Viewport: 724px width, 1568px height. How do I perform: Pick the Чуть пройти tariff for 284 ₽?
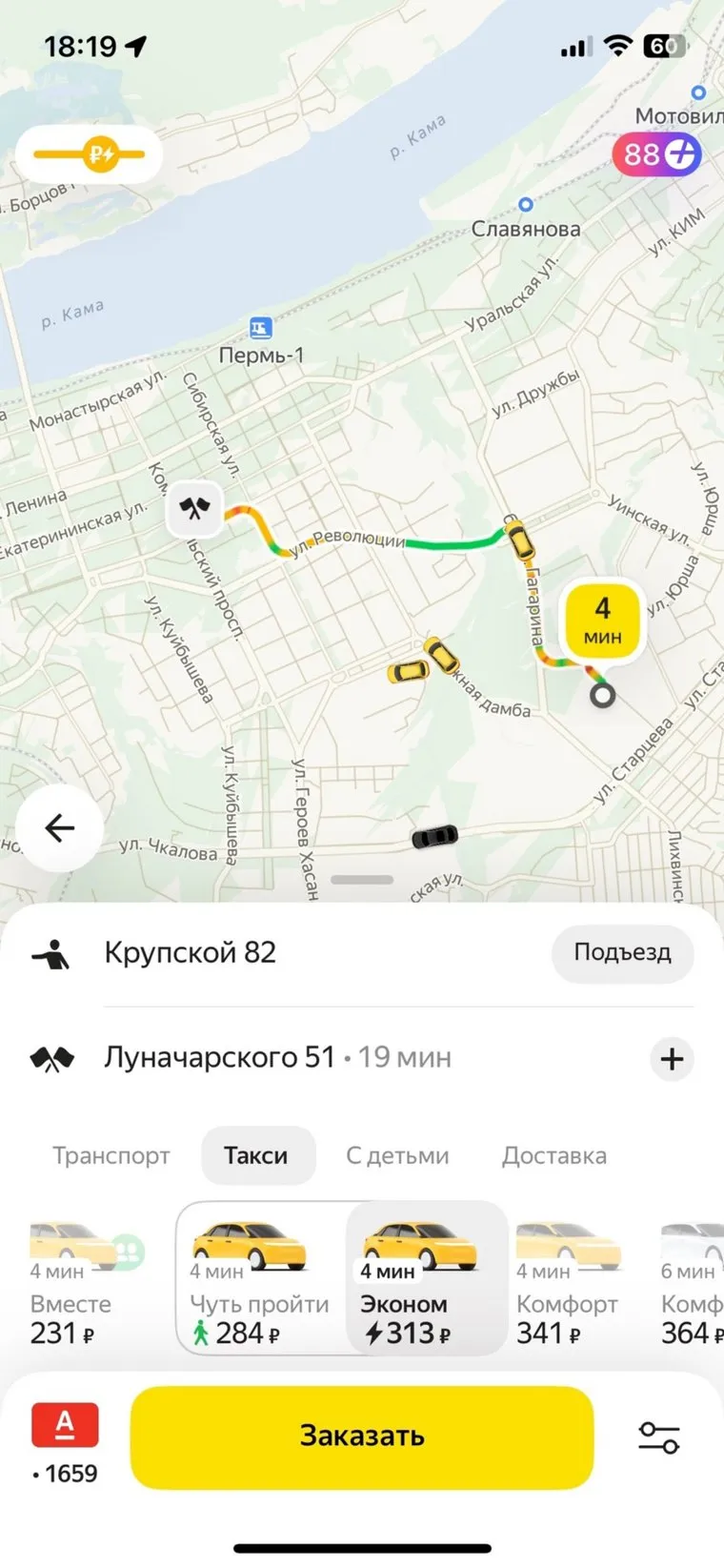click(258, 1282)
